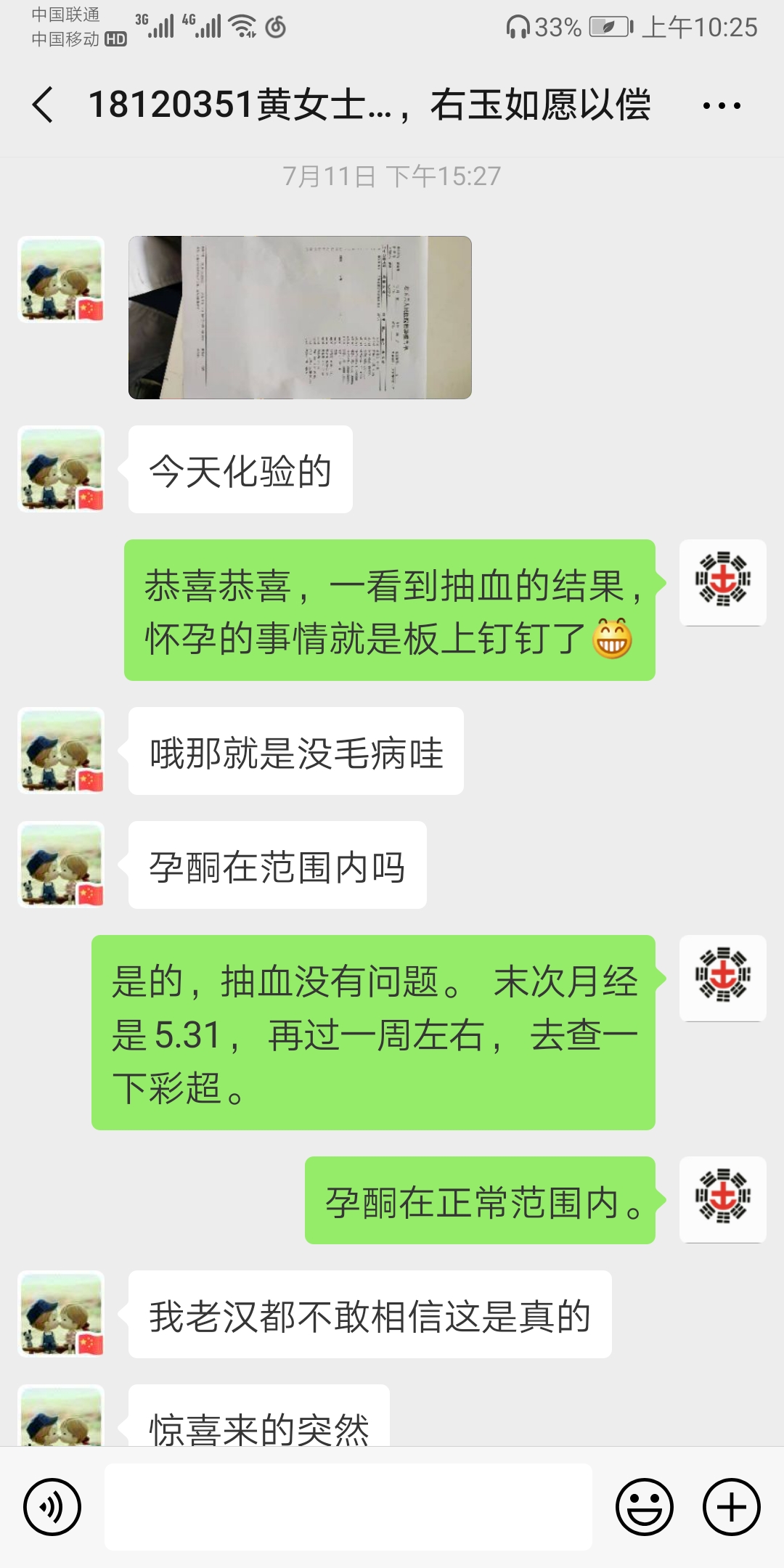Viewport: 784px width, 1568px height.
Task: Tap the message text field
Action: pos(348,1506)
